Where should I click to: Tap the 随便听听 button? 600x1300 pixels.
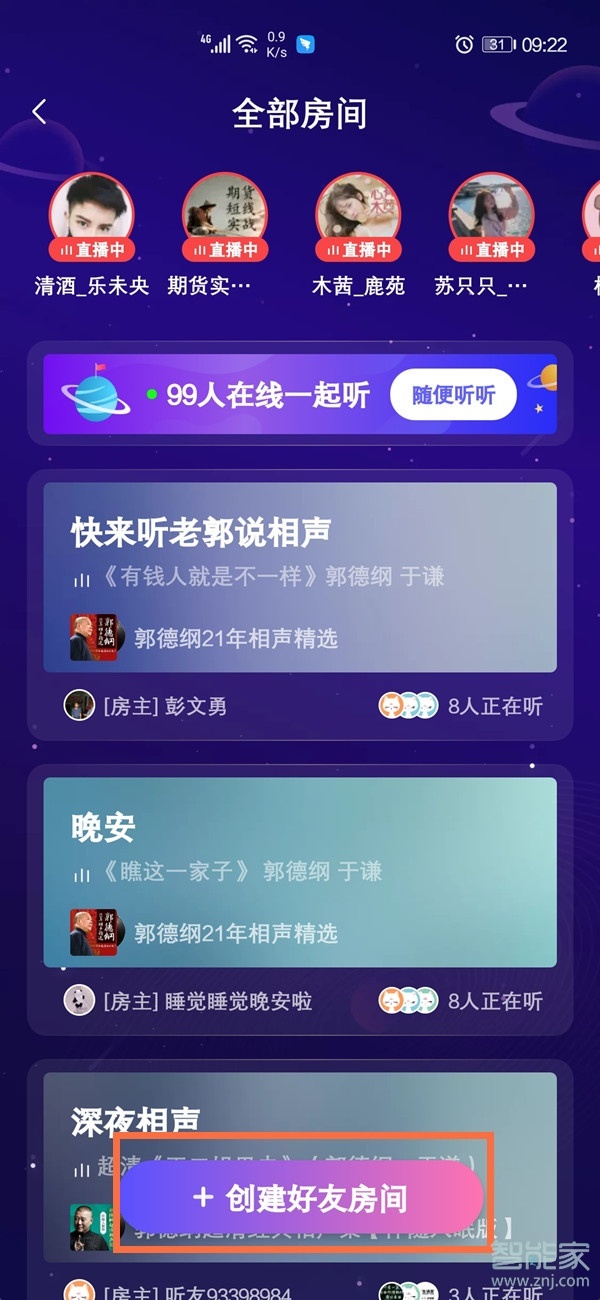(453, 395)
